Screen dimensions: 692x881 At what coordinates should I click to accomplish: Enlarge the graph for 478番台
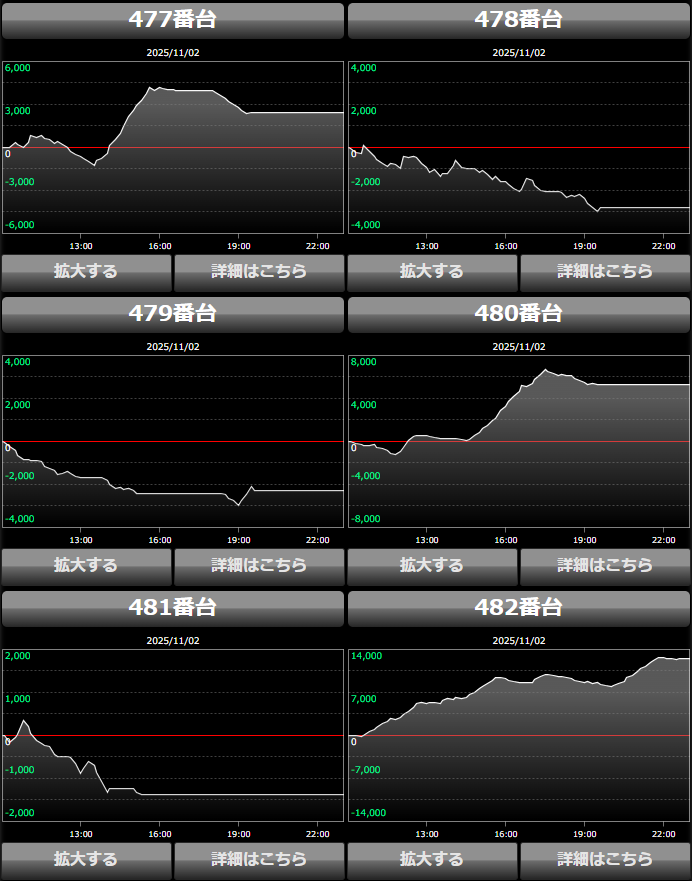[x=432, y=271]
